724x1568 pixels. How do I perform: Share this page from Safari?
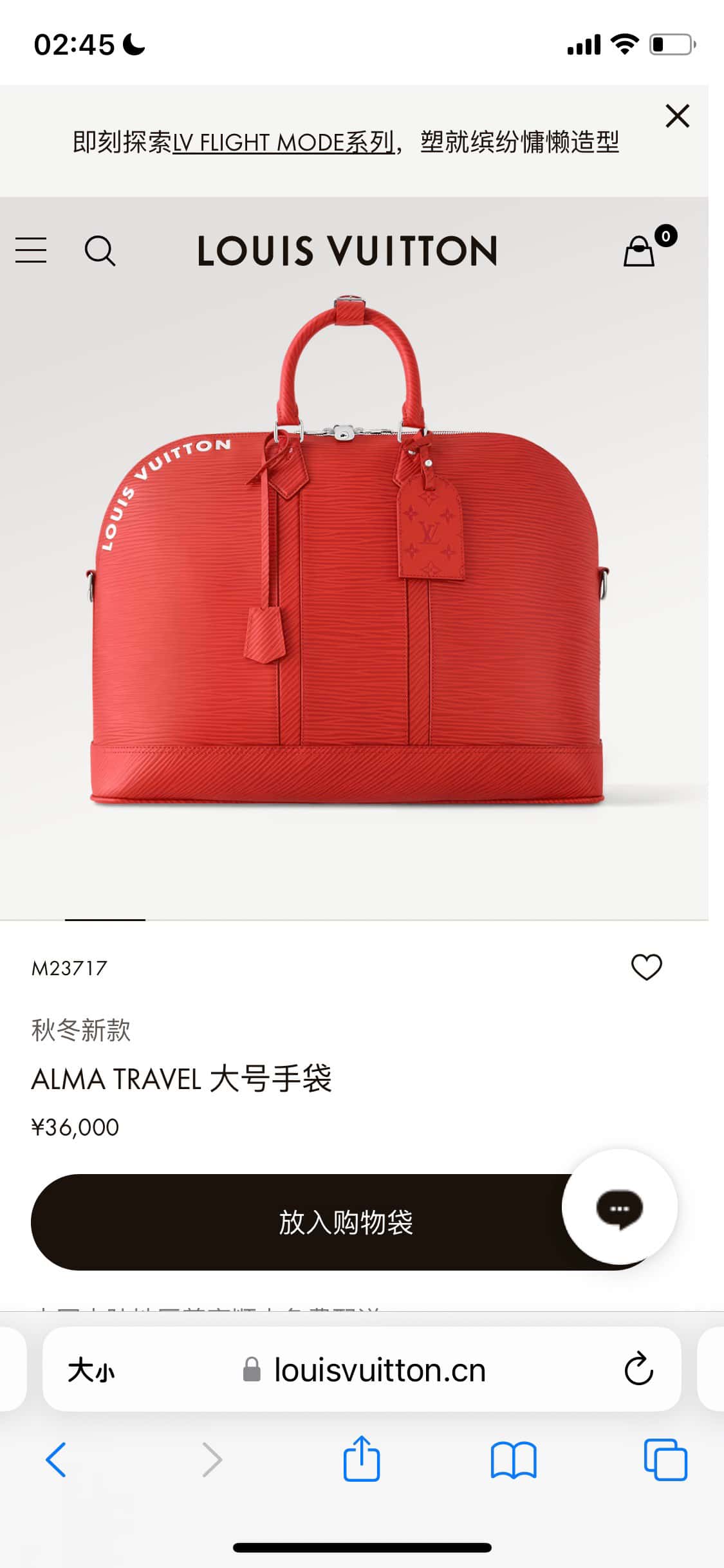(x=362, y=1459)
